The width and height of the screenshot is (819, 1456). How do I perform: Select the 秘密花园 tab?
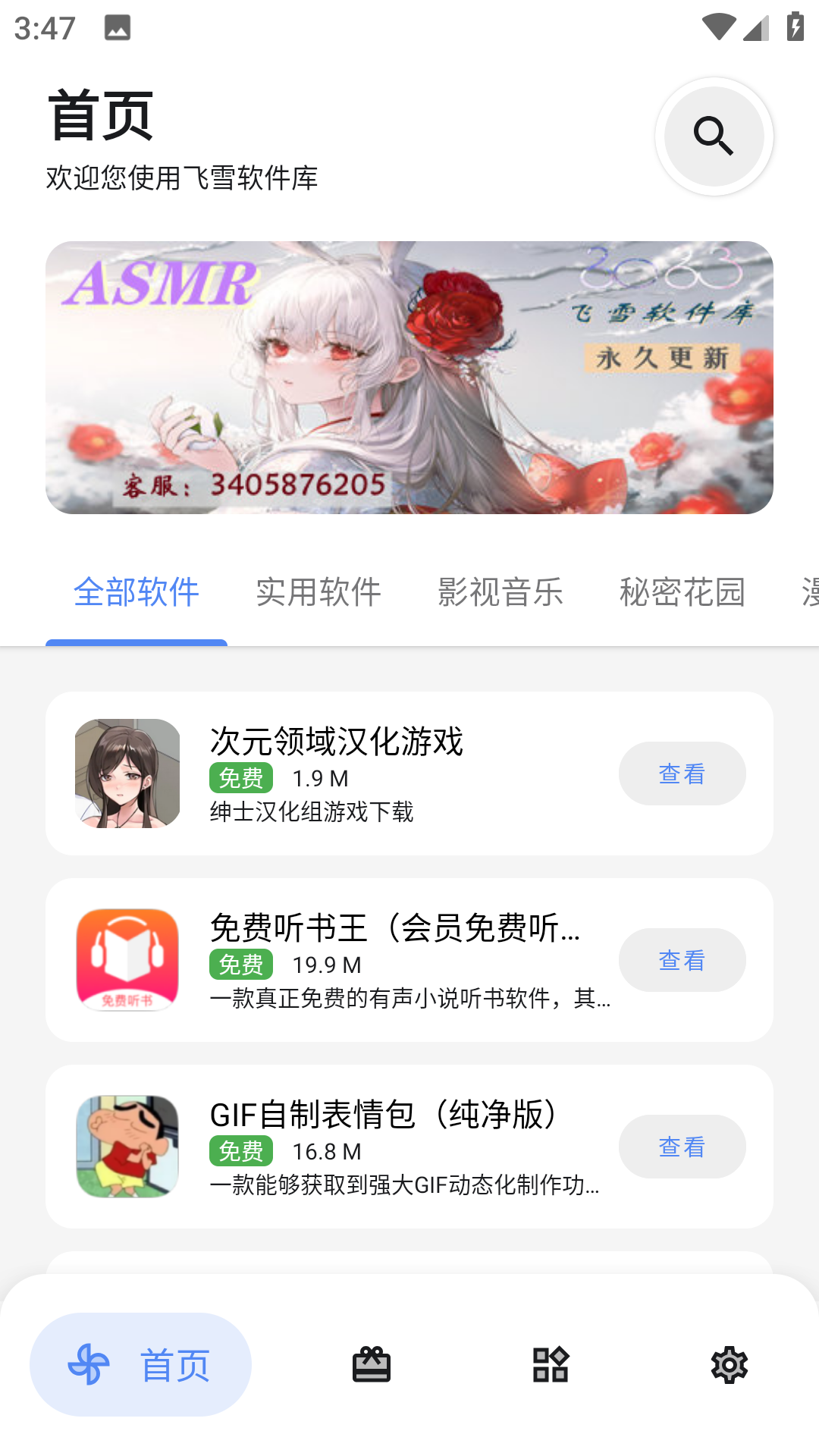[682, 592]
